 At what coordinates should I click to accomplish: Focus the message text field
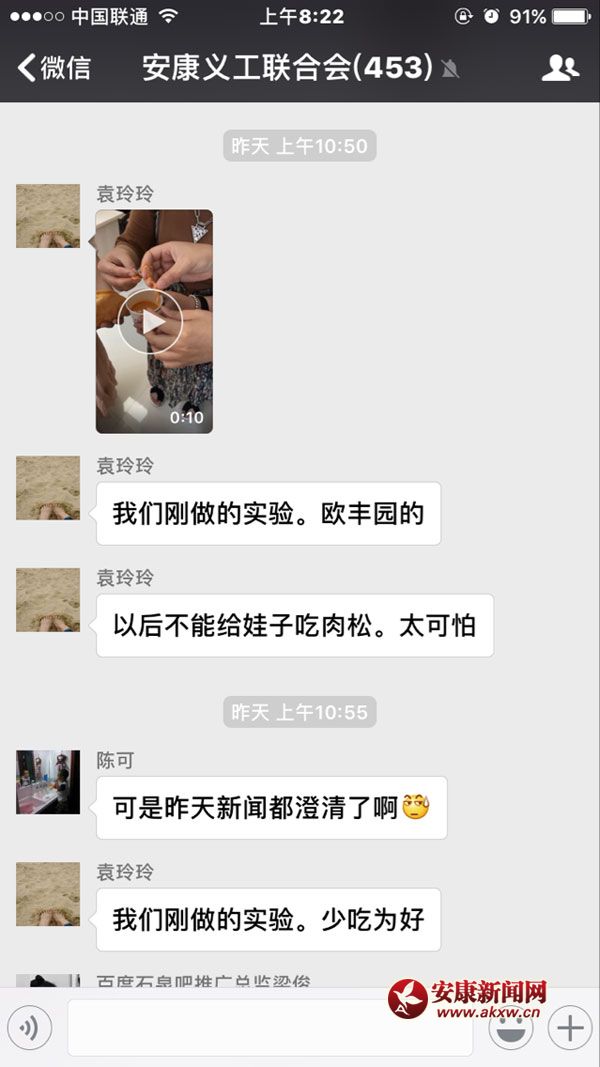coord(270,1027)
